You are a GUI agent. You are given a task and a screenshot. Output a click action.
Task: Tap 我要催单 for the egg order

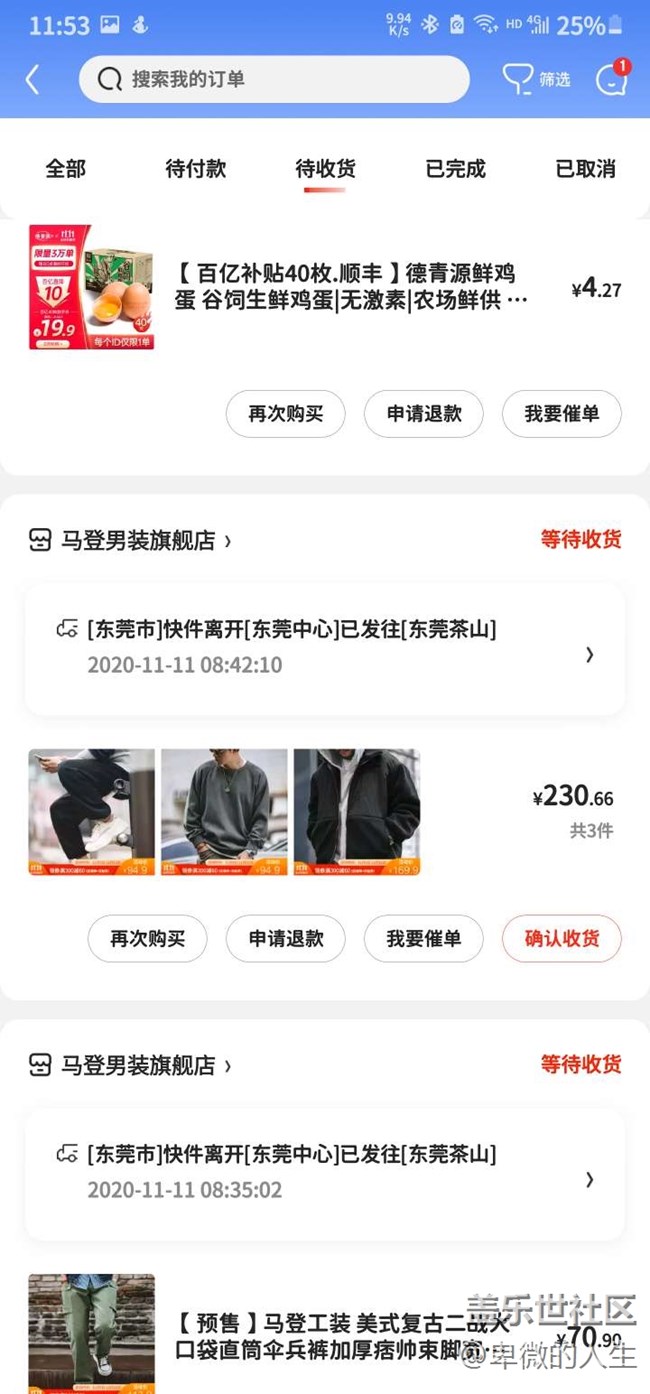tap(562, 414)
